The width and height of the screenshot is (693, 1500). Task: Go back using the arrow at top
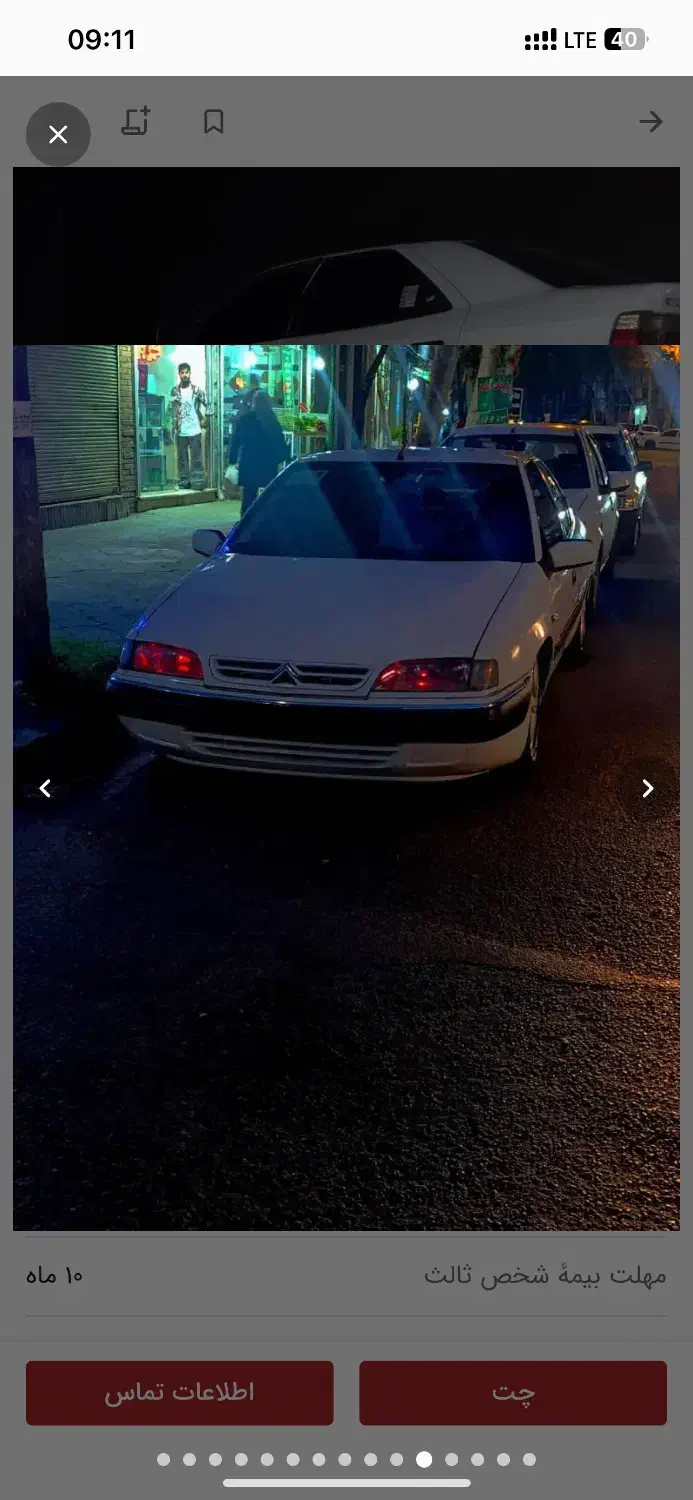pyautogui.click(x=651, y=122)
